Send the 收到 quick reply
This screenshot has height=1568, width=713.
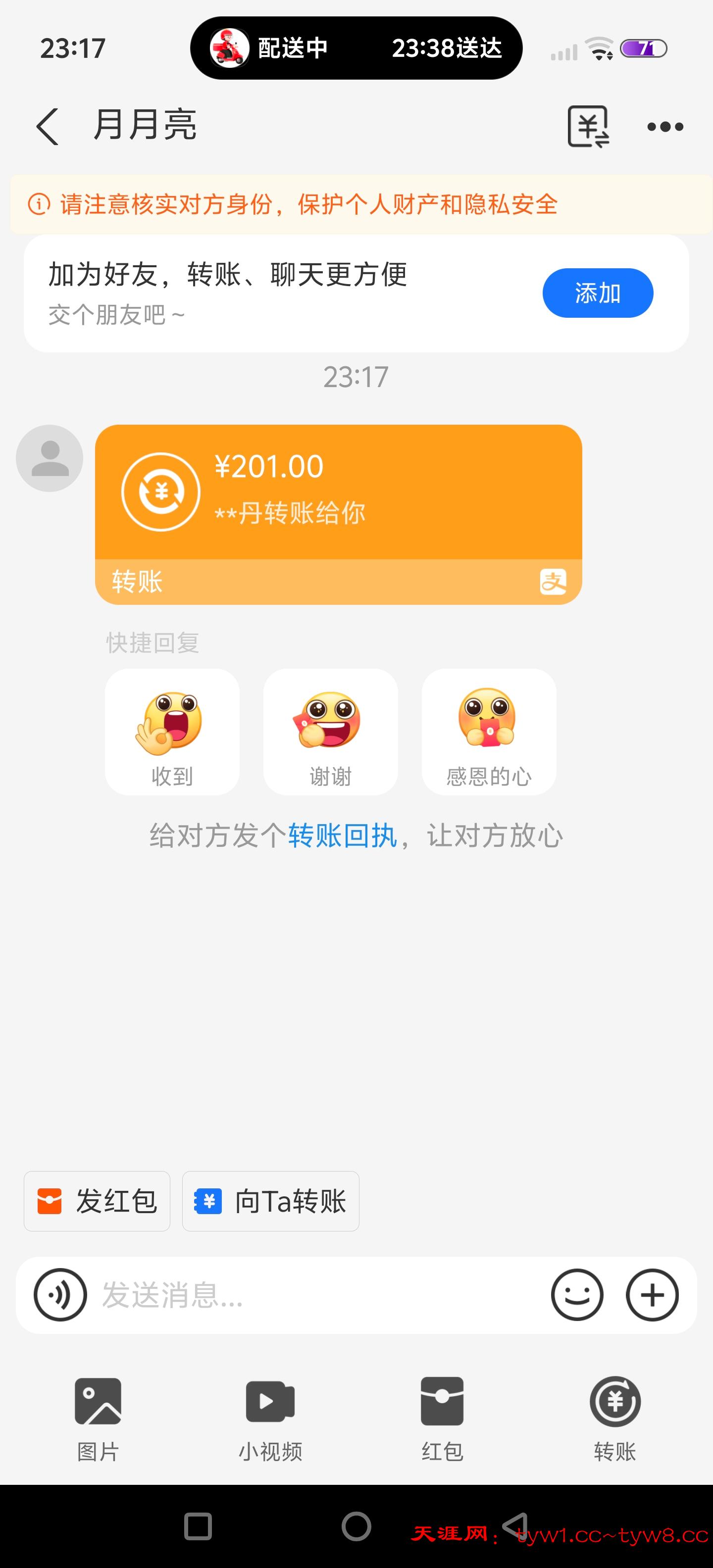[x=172, y=732]
